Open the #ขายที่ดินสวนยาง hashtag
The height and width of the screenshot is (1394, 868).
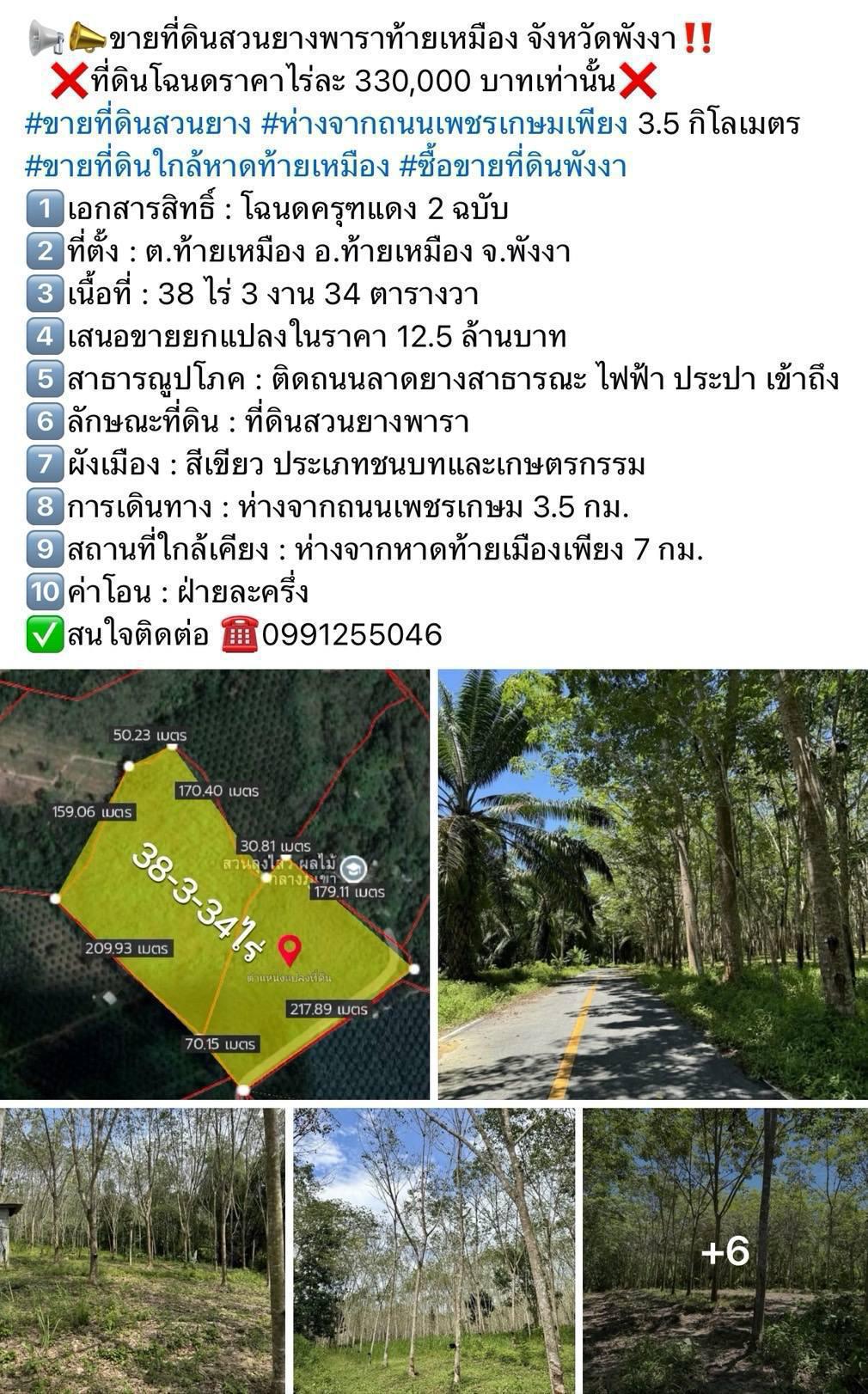tap(137, 124)
